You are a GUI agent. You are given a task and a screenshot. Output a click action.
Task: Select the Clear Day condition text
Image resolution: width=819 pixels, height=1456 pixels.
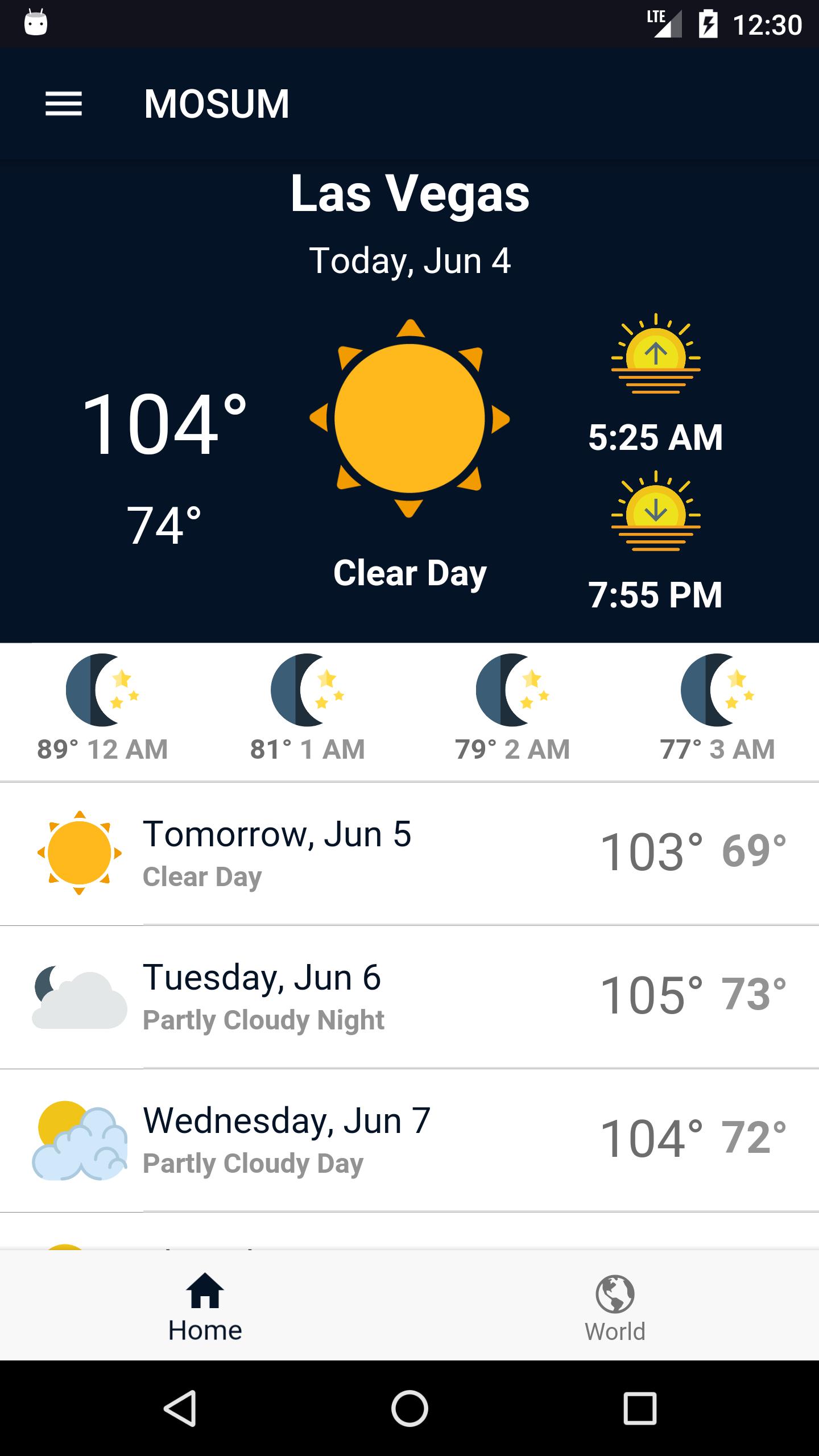[x=409, y=573]
